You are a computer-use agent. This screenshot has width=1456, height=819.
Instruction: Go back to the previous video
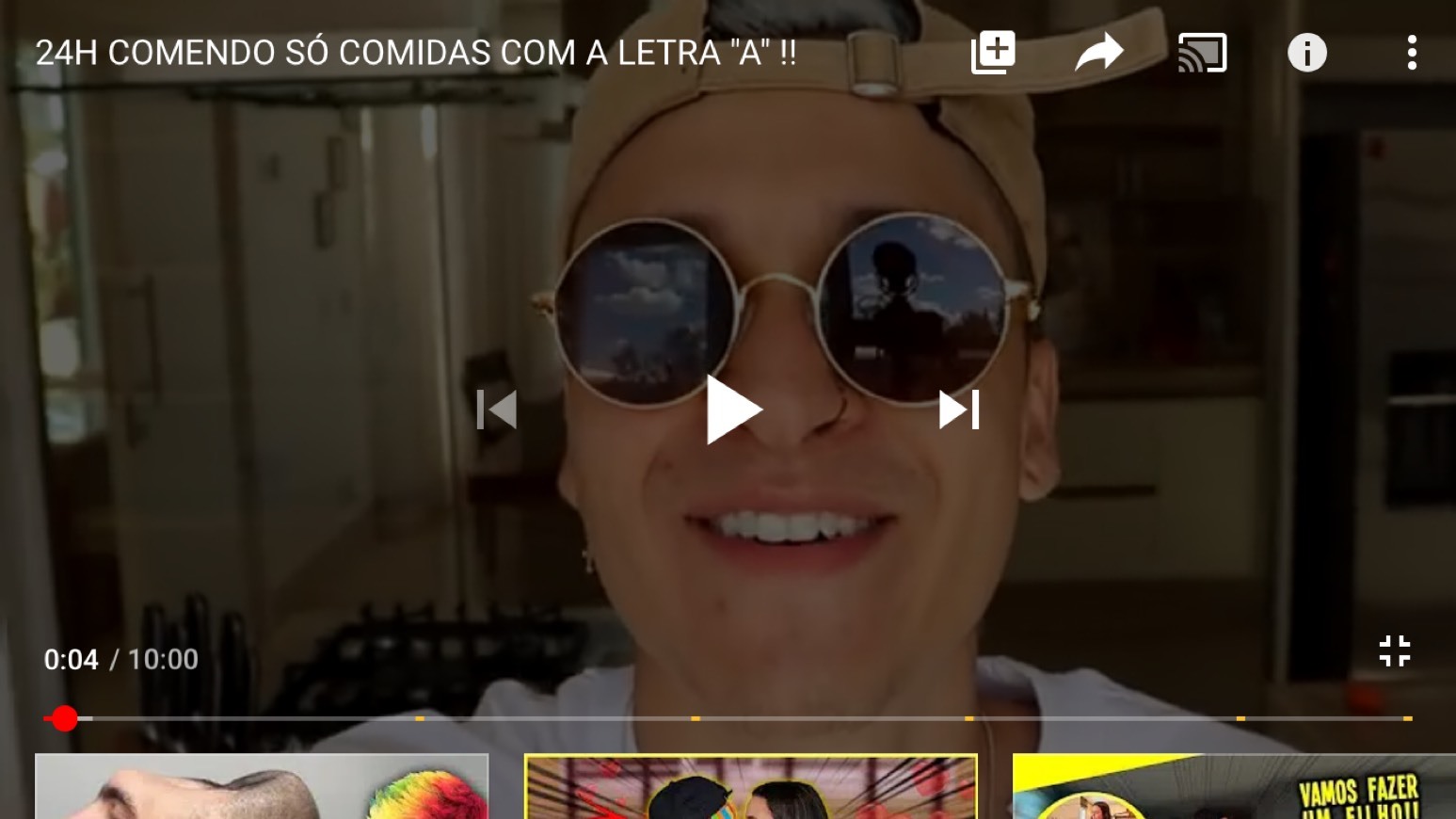tap(497, 409)
